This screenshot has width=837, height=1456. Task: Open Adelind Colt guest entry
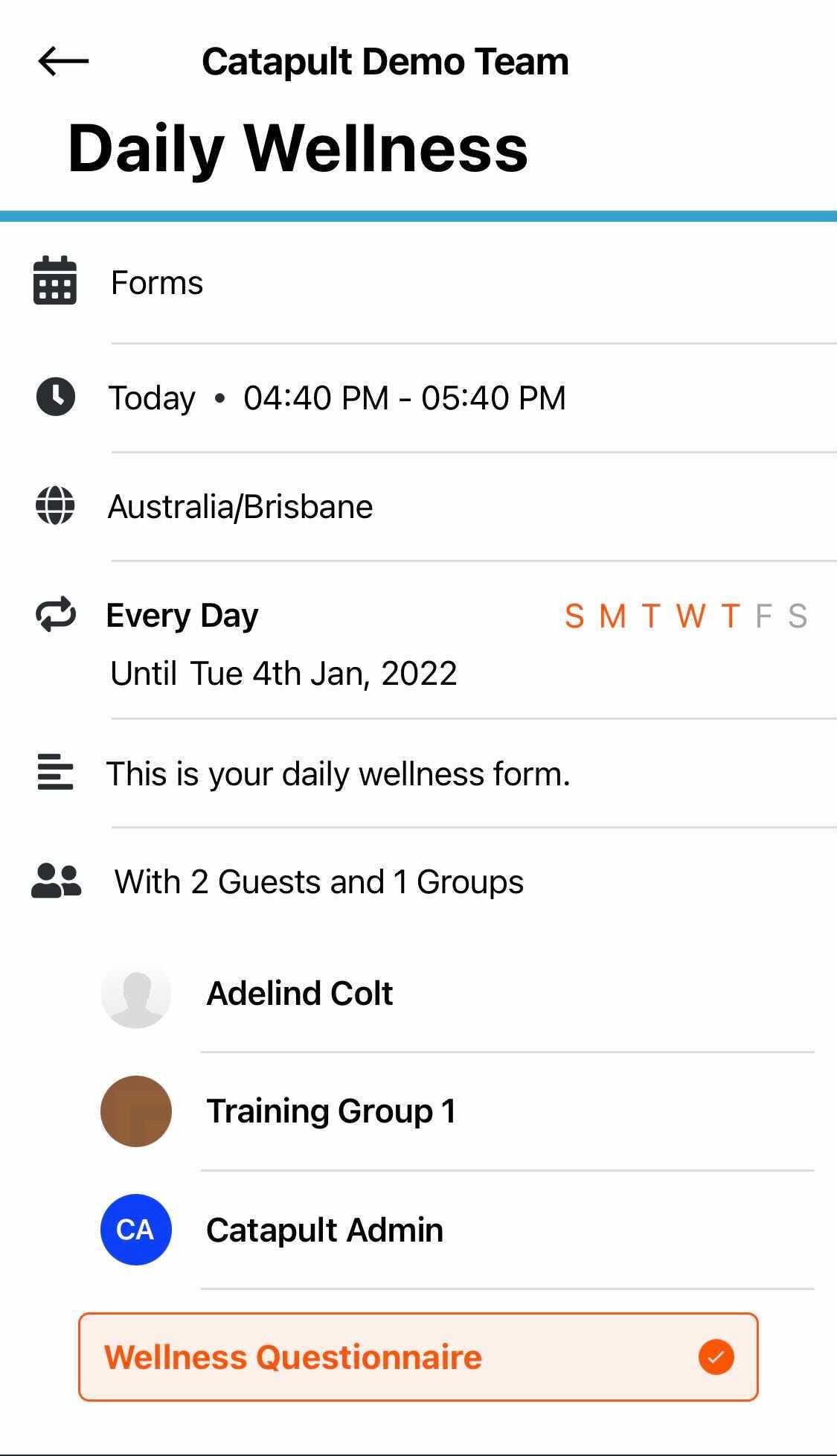point(457,994)
